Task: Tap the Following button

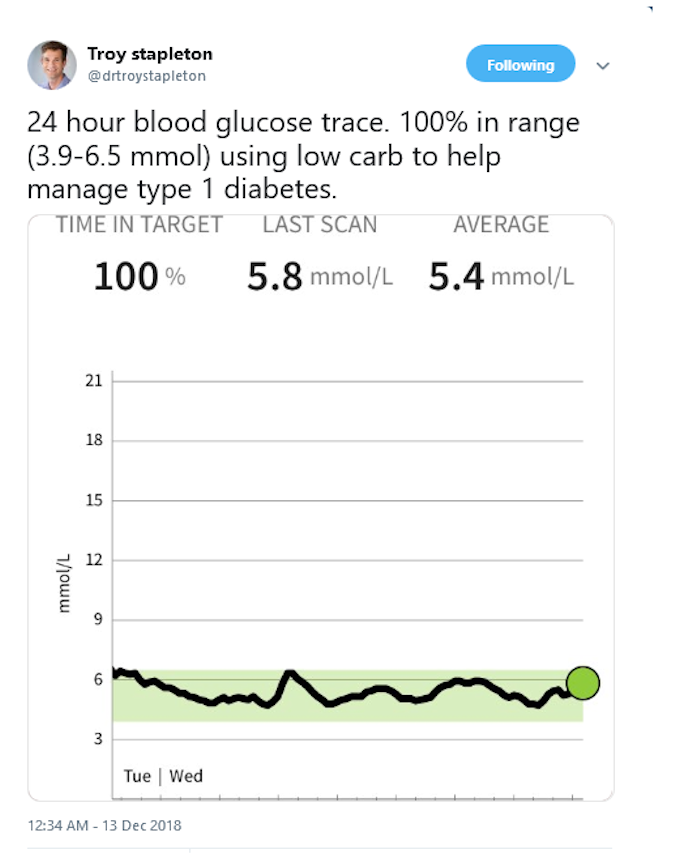Action: point(520,64)
